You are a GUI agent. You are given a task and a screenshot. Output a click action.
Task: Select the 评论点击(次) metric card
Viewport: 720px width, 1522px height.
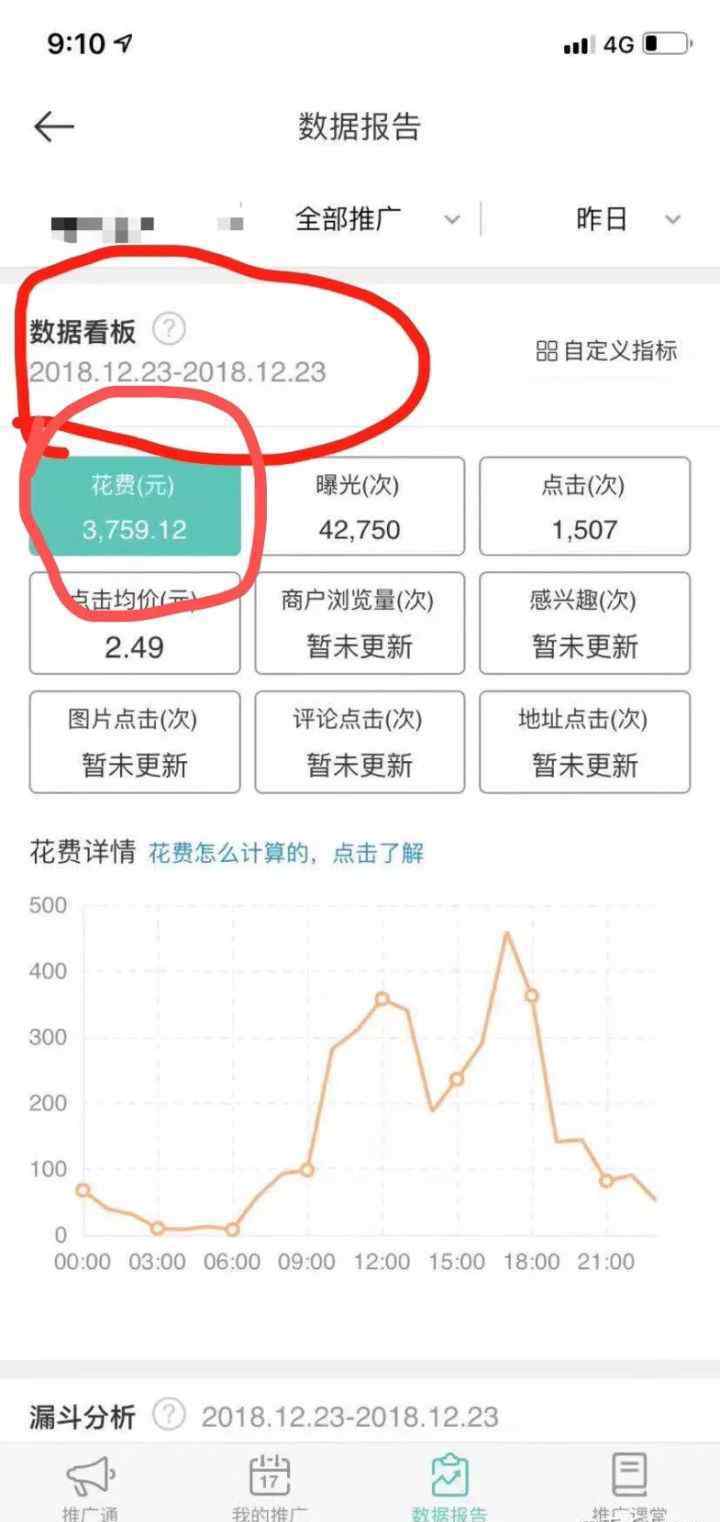click(x=360, y=742)
